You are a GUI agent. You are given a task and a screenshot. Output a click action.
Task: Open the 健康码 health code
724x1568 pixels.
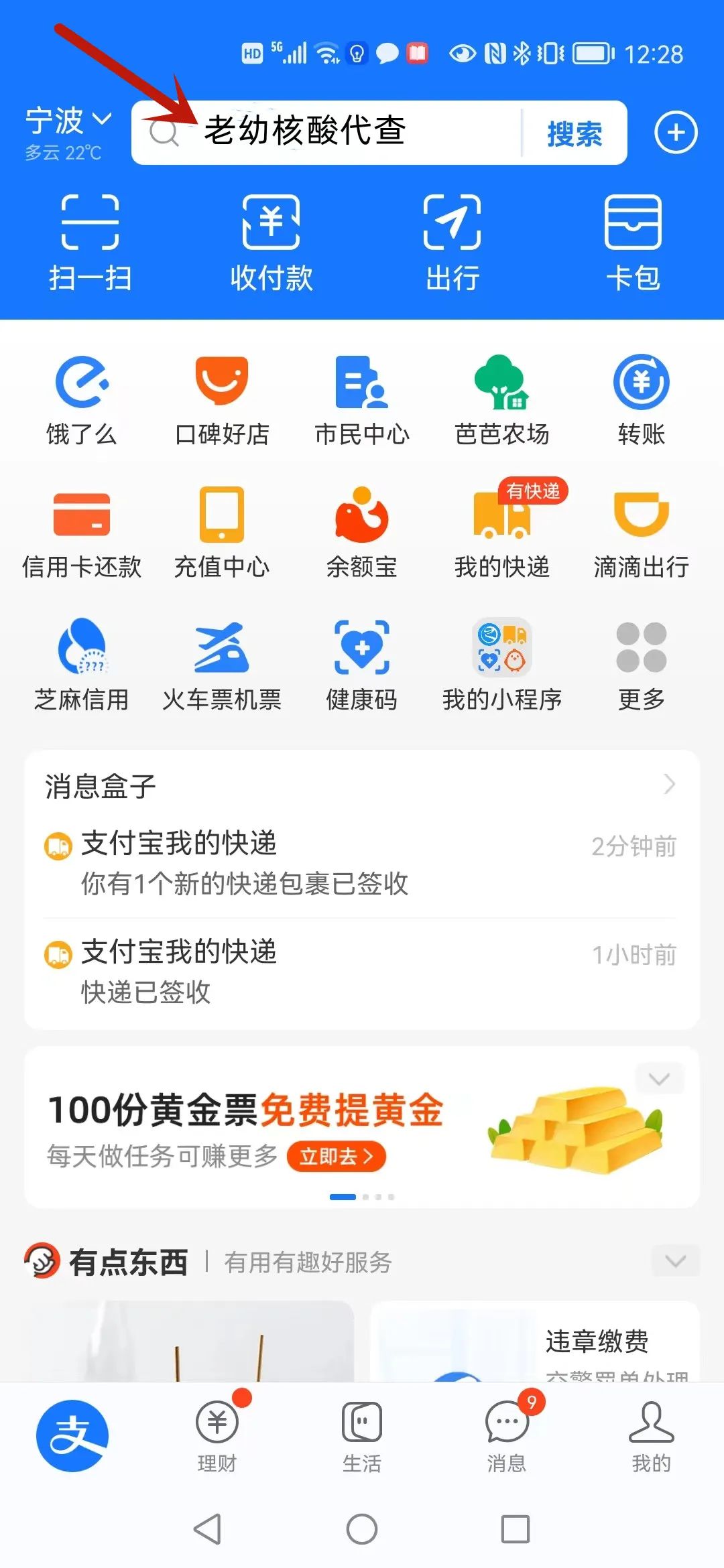[x=361, y=665]
